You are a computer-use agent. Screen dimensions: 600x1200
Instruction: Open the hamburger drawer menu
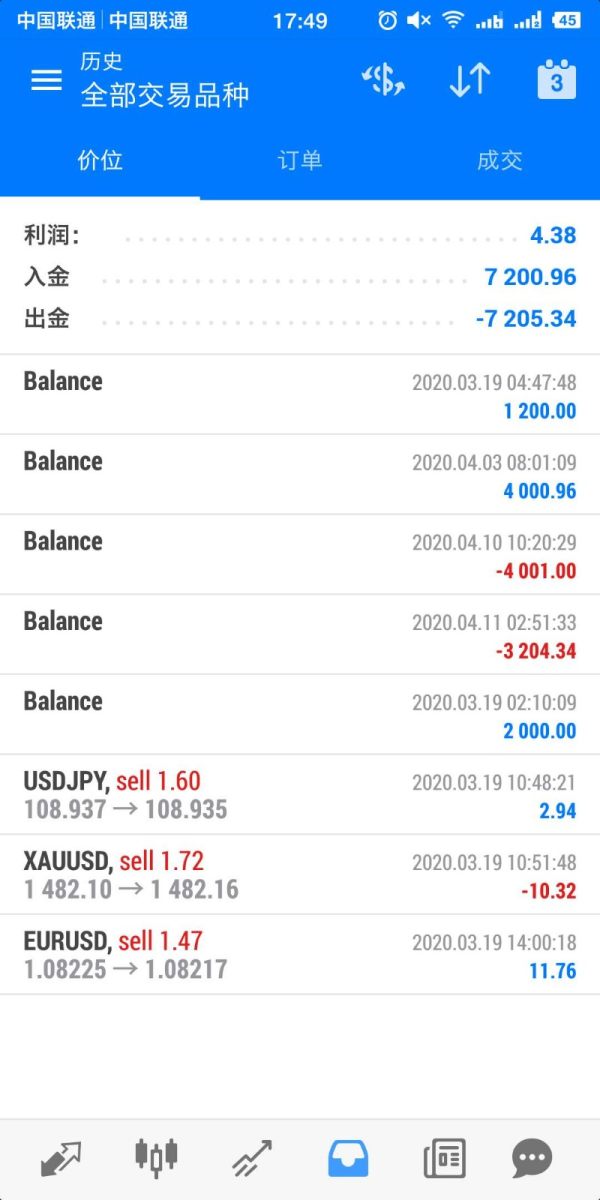[x=46, y=81]
